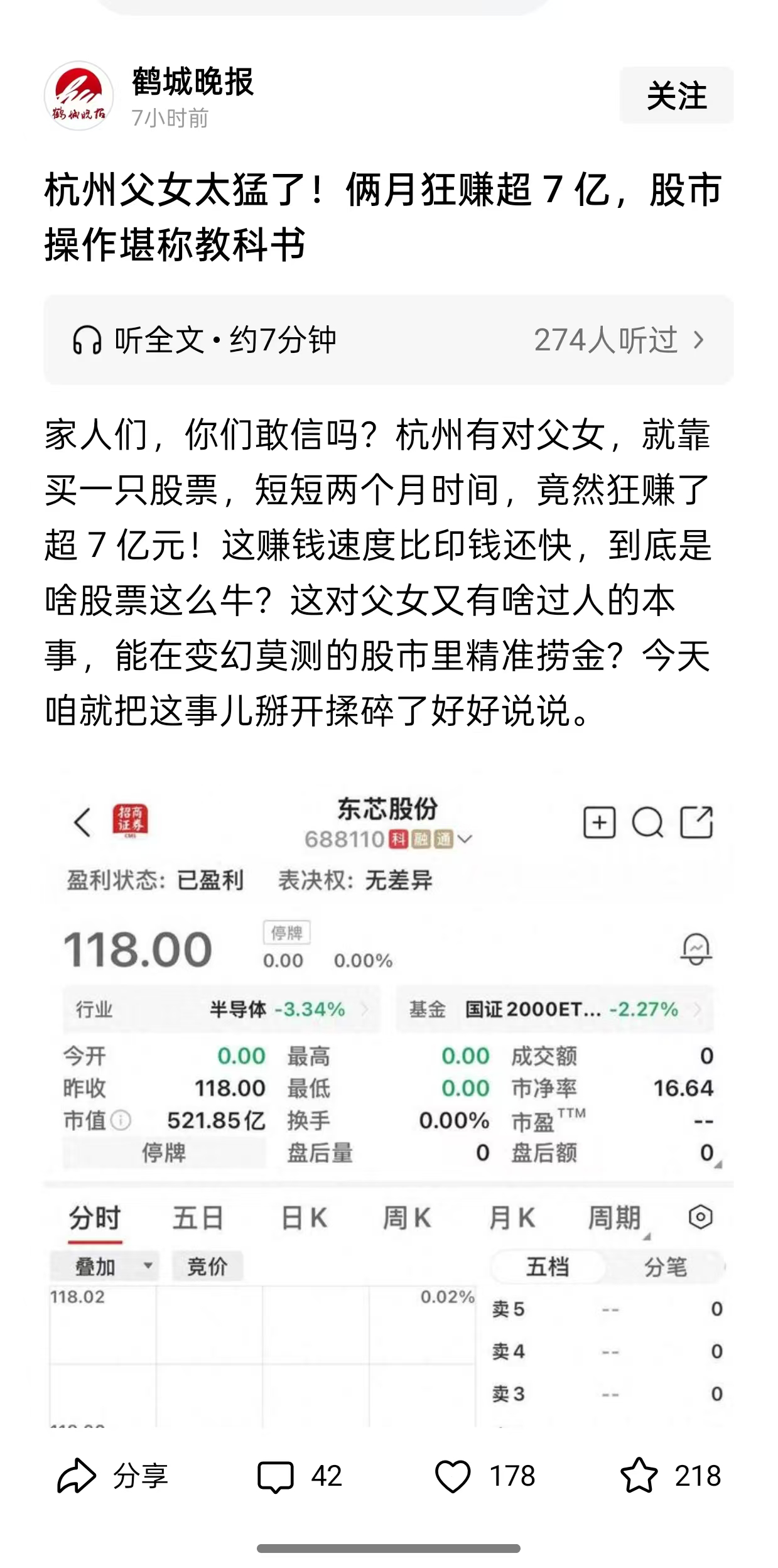Open the 鹤城晚报 profile avatar
The width and height of the screenshot is (778, 1568).
tap(78, 96)
